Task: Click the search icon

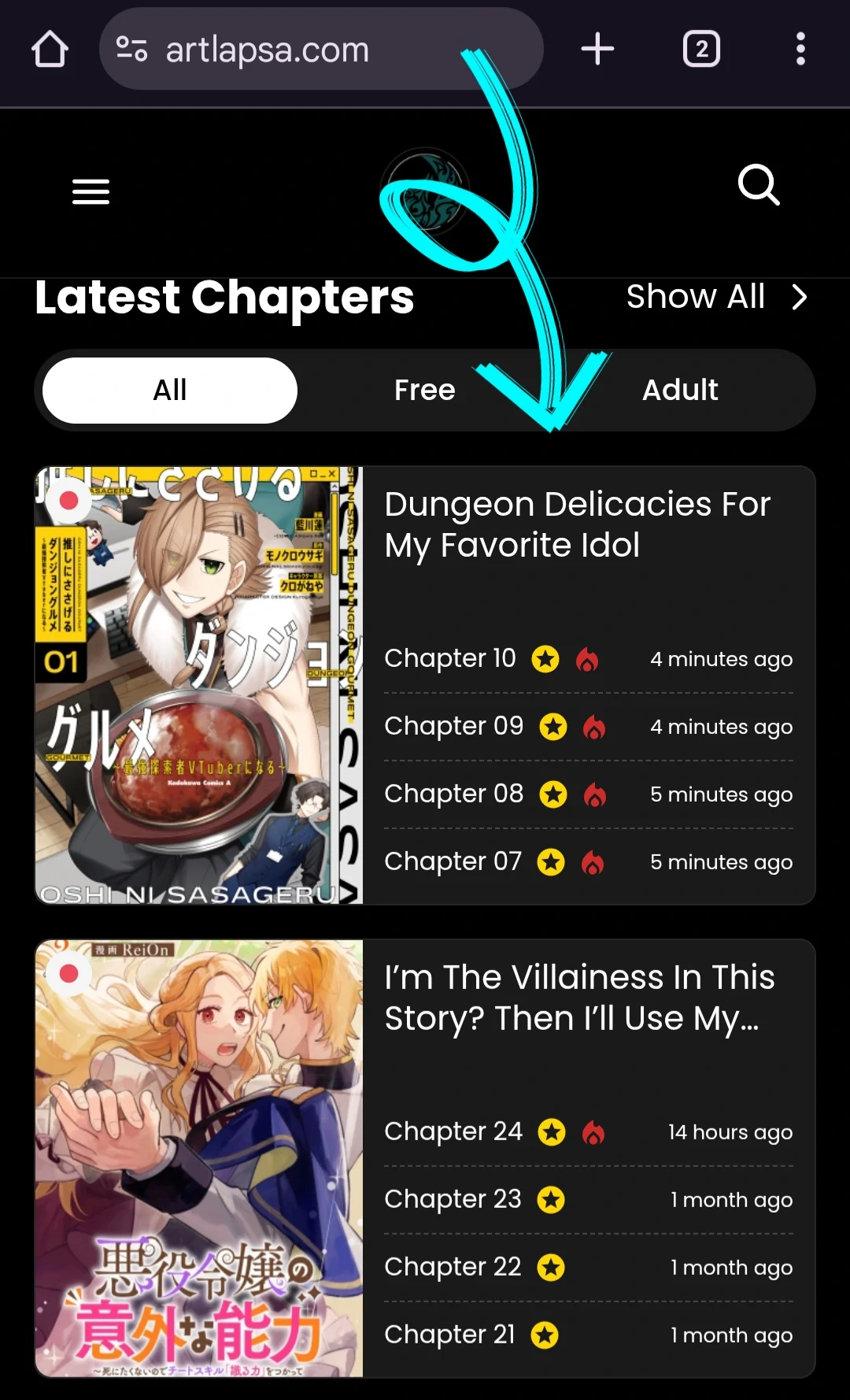Action: pyautogui.click(x=758, y=186)
